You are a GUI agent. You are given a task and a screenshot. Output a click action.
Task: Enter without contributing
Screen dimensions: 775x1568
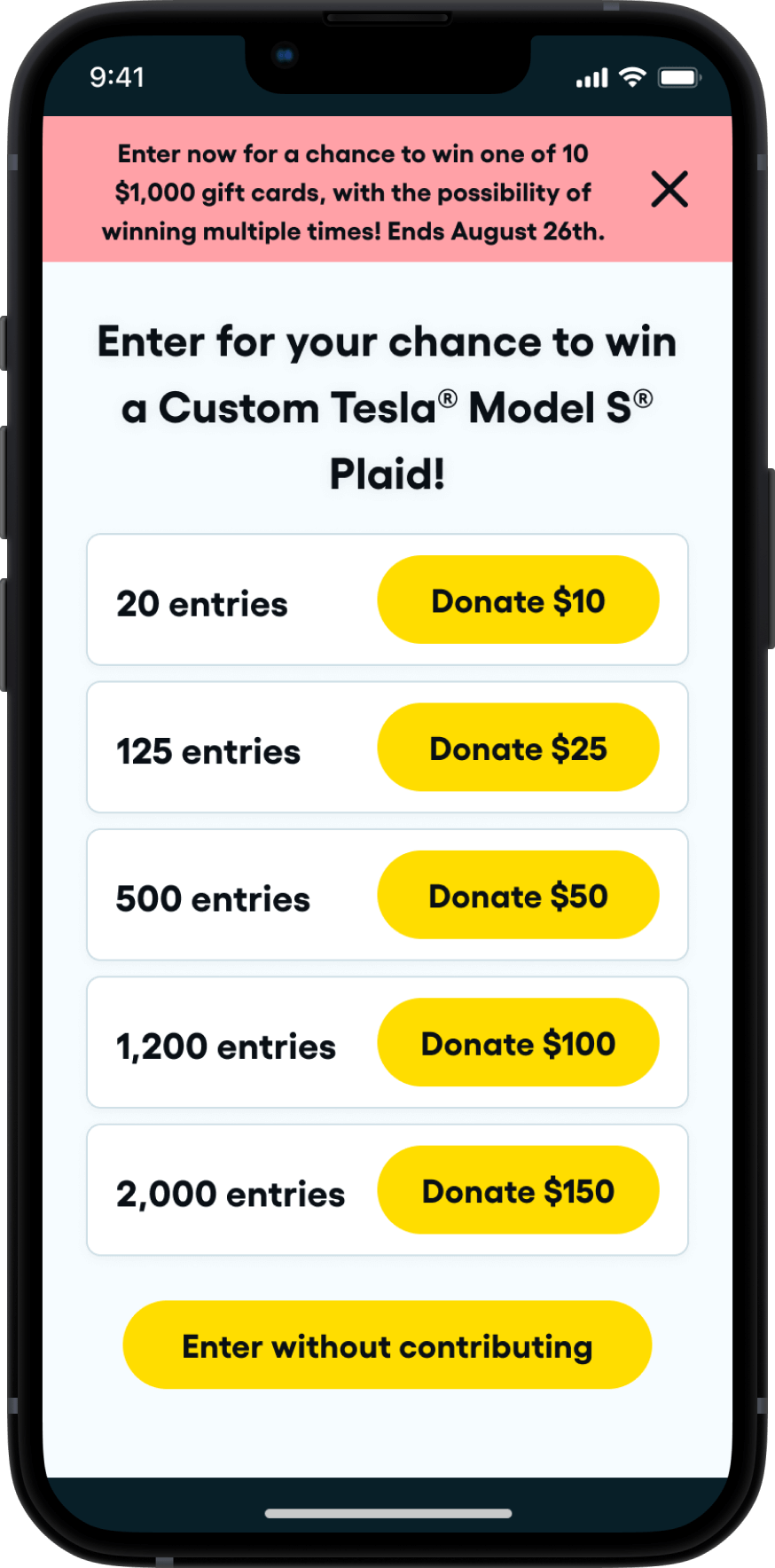pyautogui.click(x=387, y=1345)
